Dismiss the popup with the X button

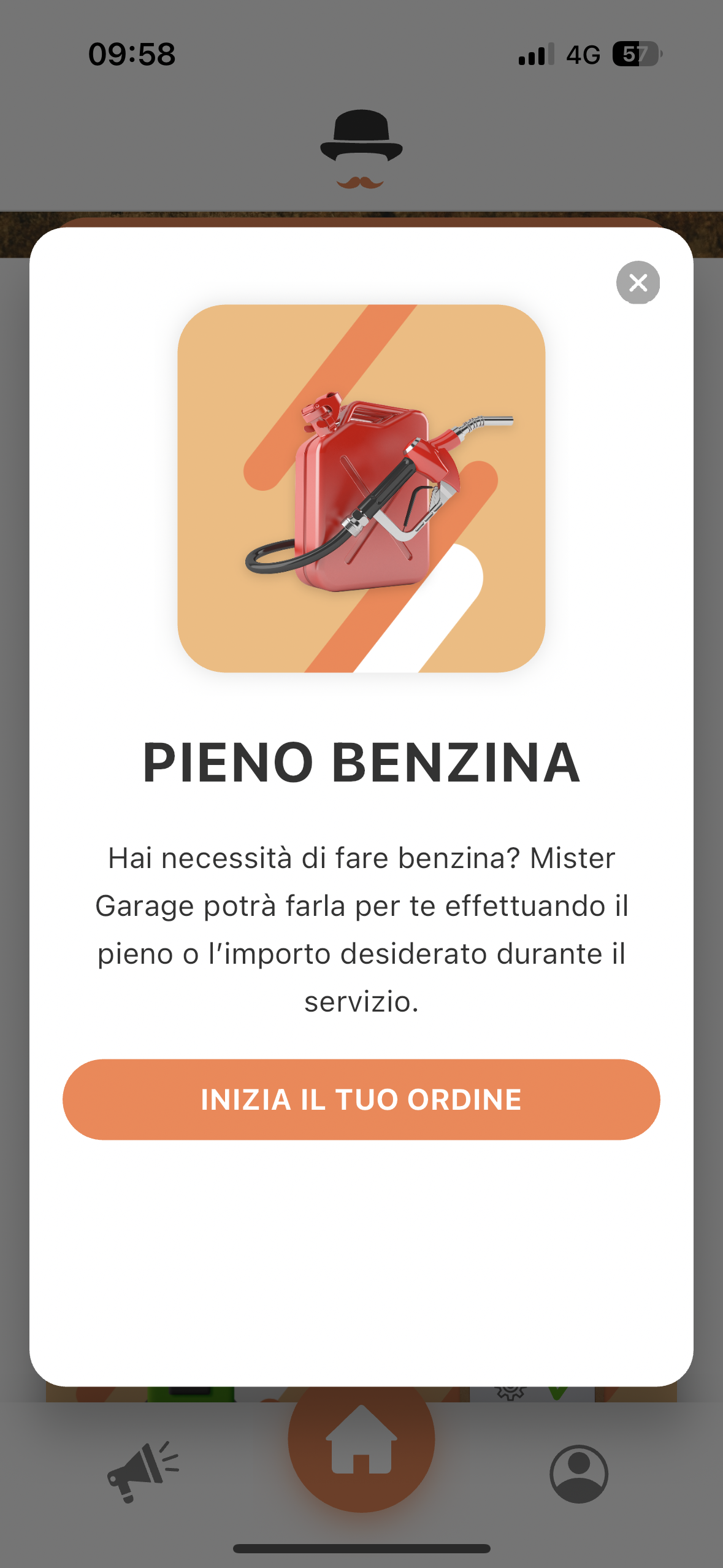pyautogui.click(x=638, y=283)
